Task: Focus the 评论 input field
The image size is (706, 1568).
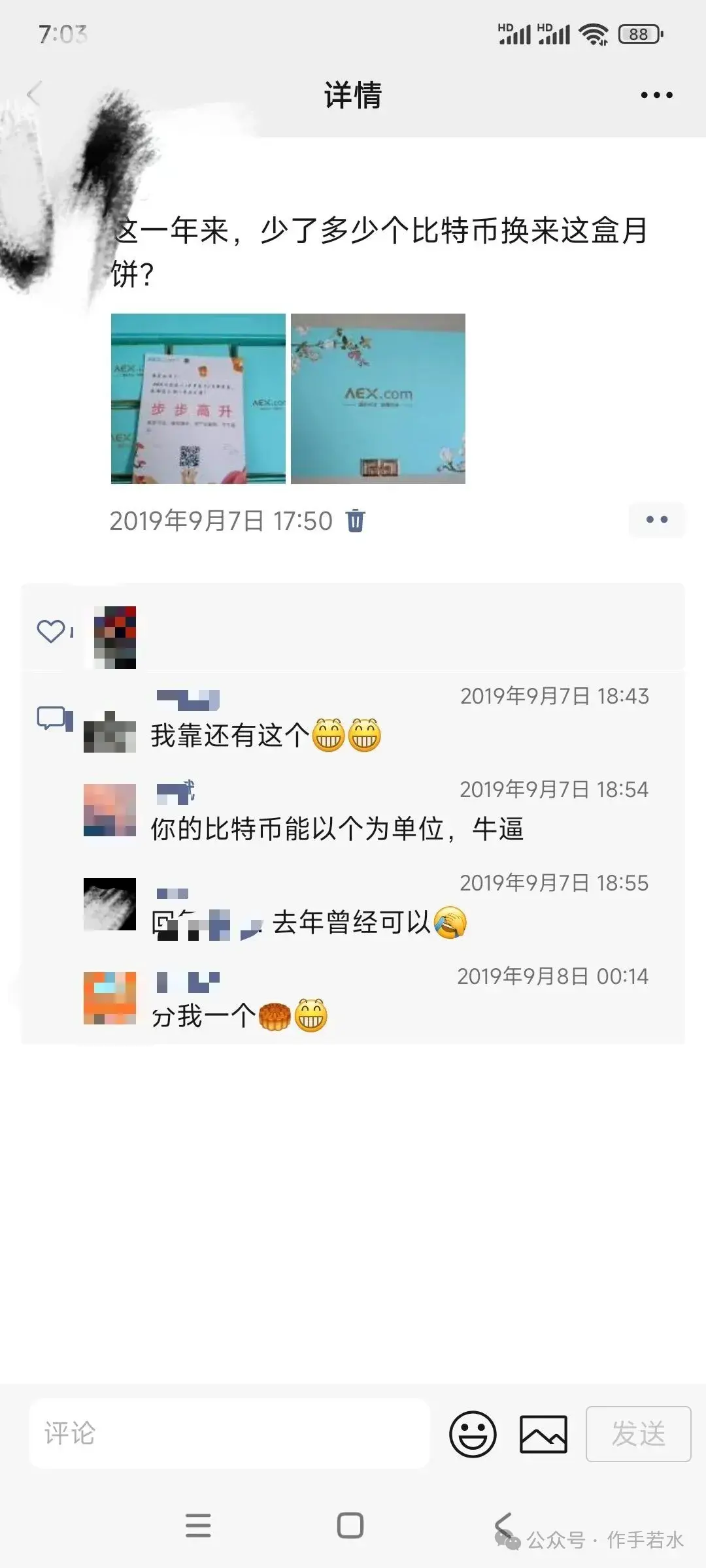Action: click(229, 1434)
